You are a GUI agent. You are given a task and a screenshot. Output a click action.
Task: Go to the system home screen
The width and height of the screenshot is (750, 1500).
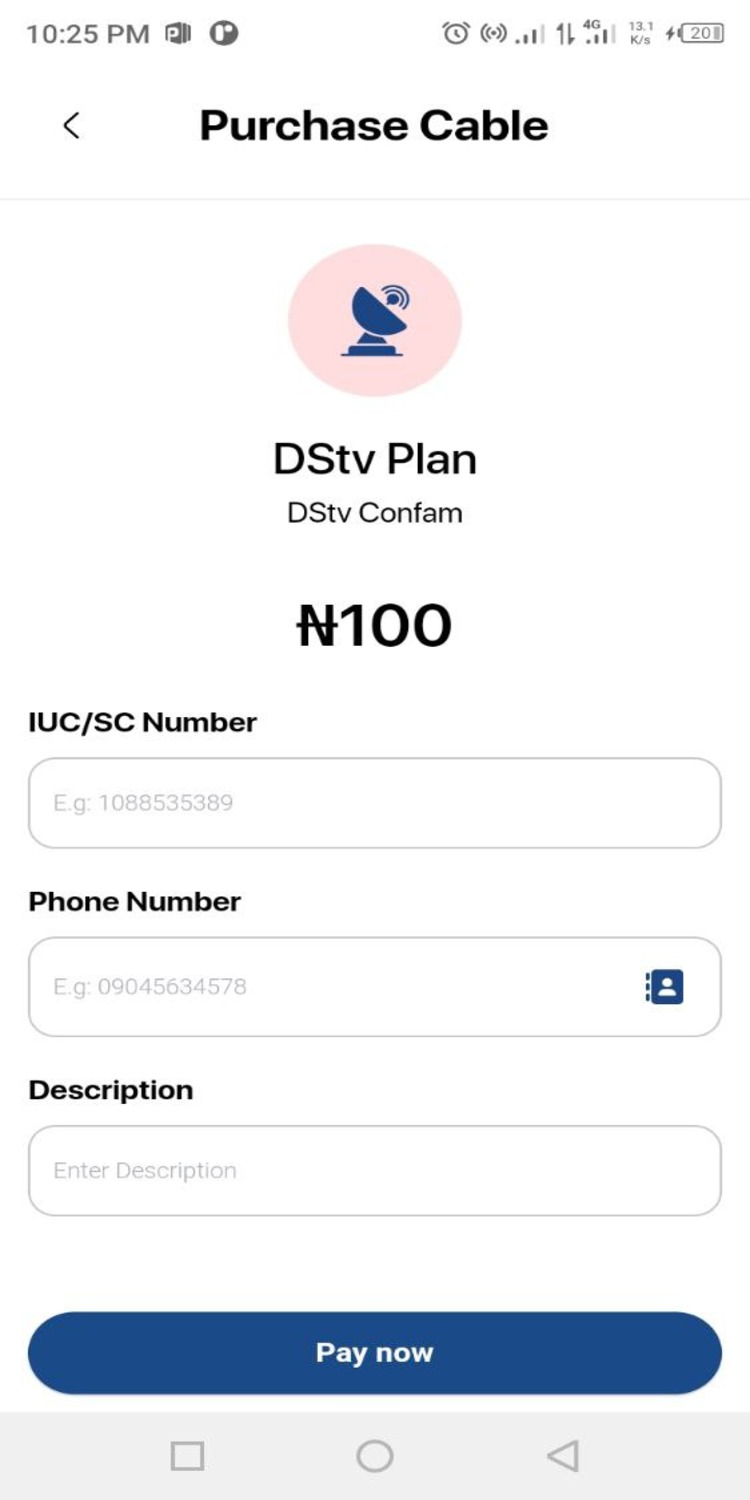click(x=375, y=1456)
